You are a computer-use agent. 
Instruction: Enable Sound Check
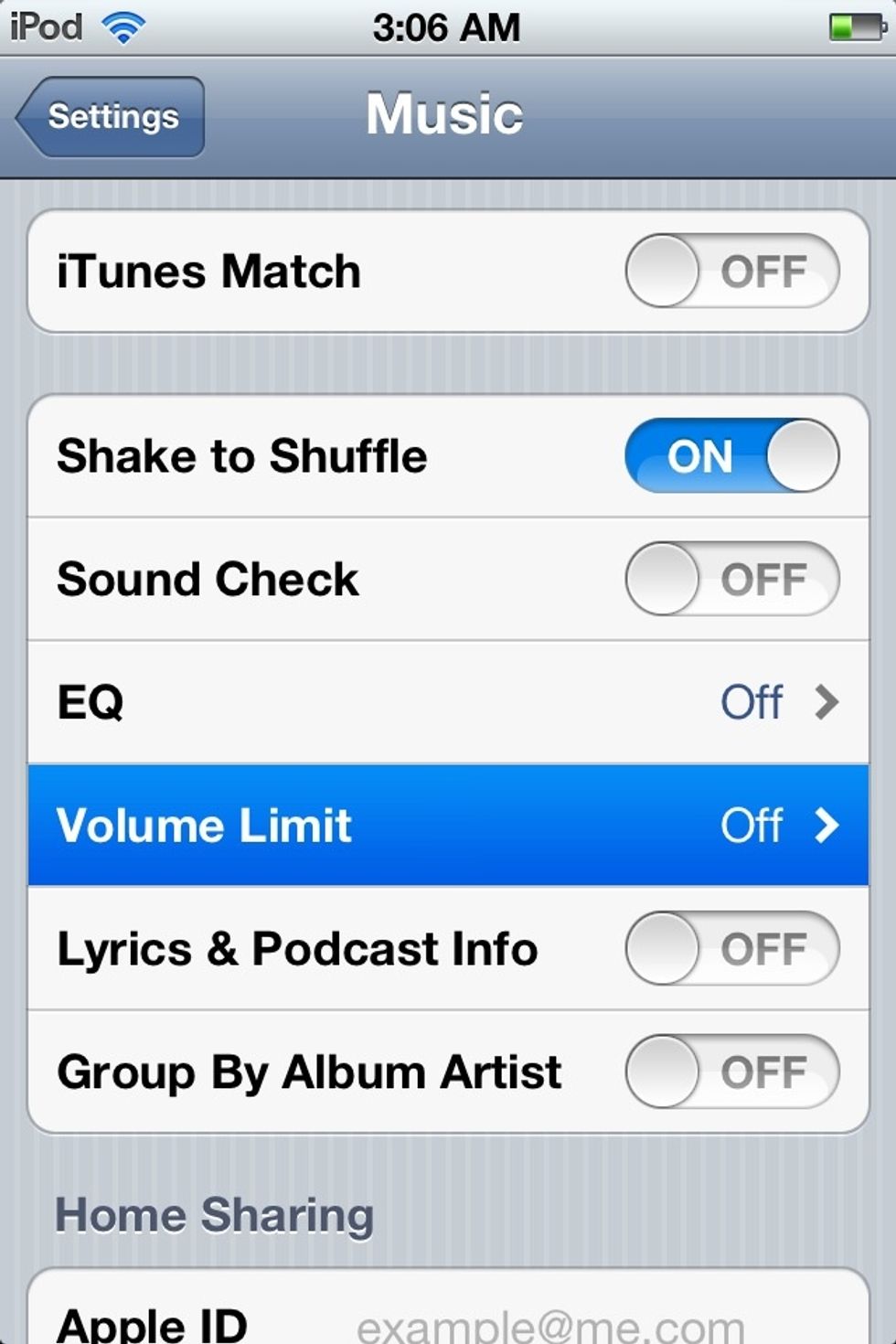tap(730, 578)
